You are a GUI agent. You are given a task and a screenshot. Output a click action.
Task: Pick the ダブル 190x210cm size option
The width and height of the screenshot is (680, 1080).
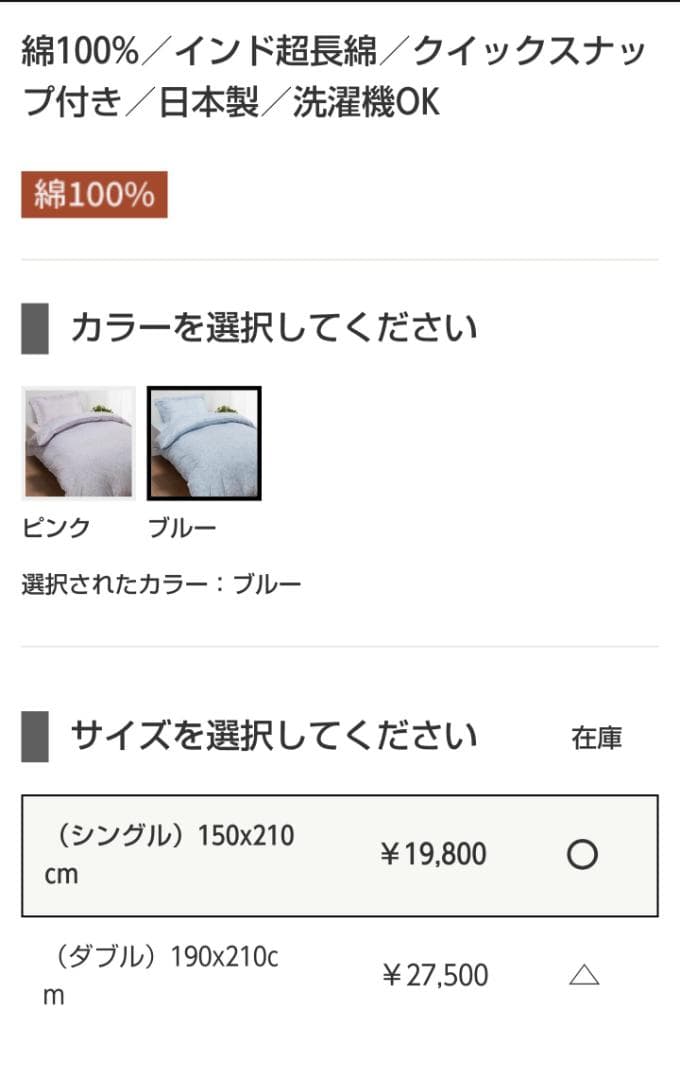(x=339, y=975)
